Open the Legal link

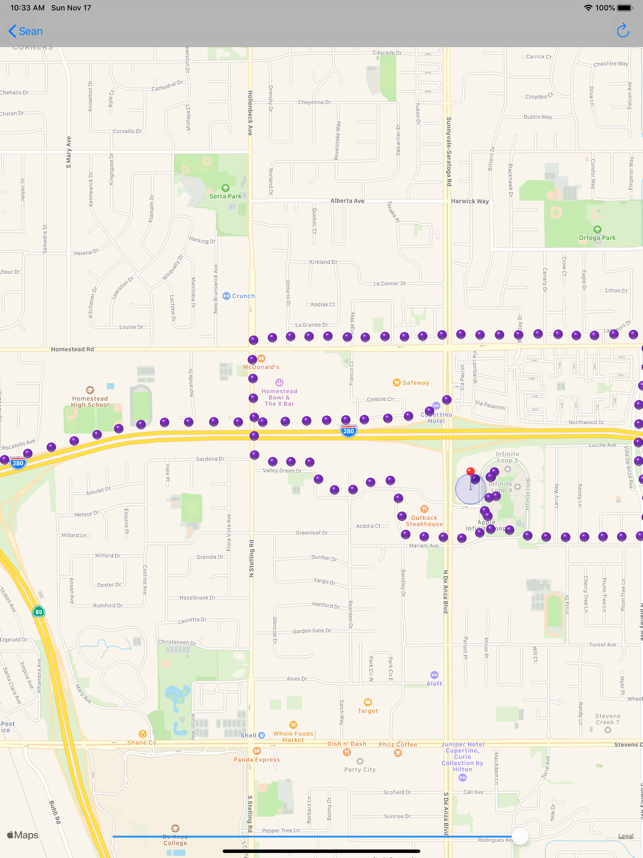(625, 836)
